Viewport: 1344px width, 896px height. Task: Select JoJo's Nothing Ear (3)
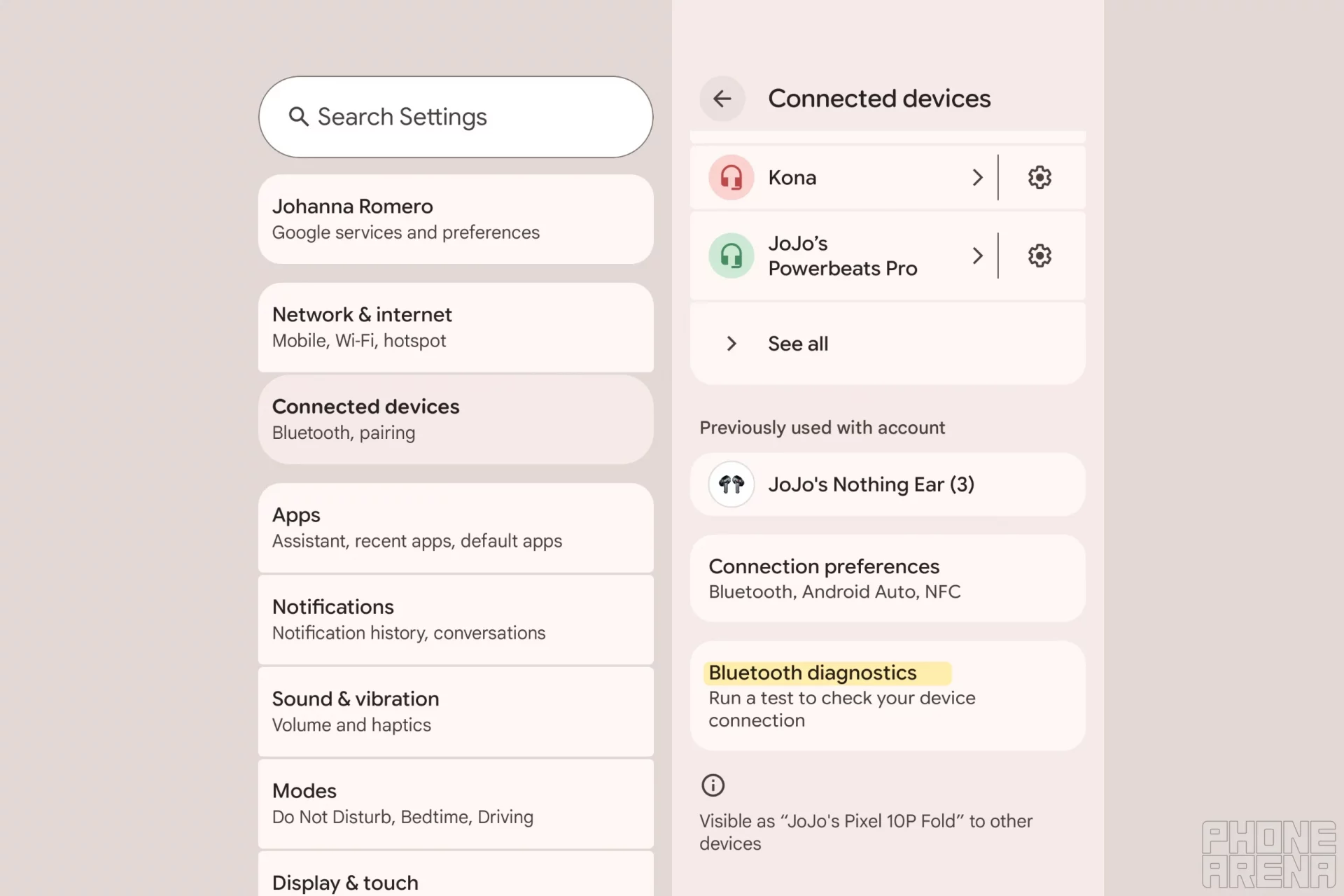tap(871, 484)
